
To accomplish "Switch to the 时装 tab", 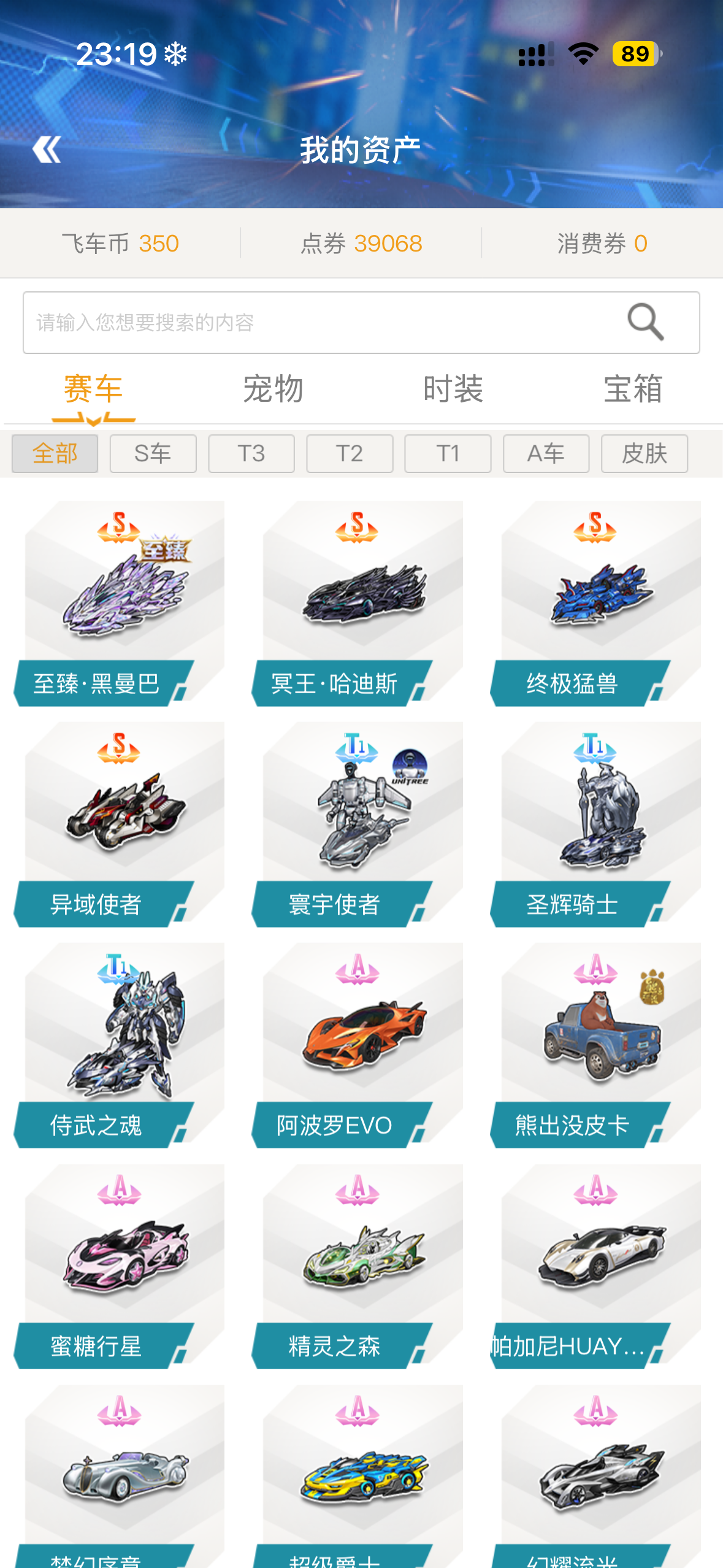I will pos(453,389).
